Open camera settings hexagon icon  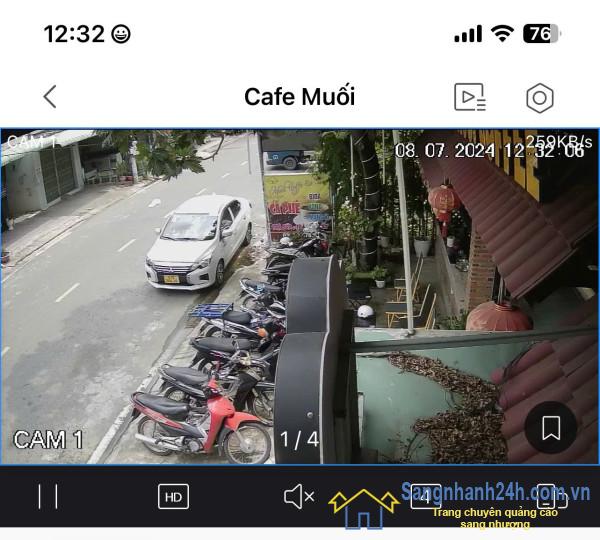[x=539, y=98]
